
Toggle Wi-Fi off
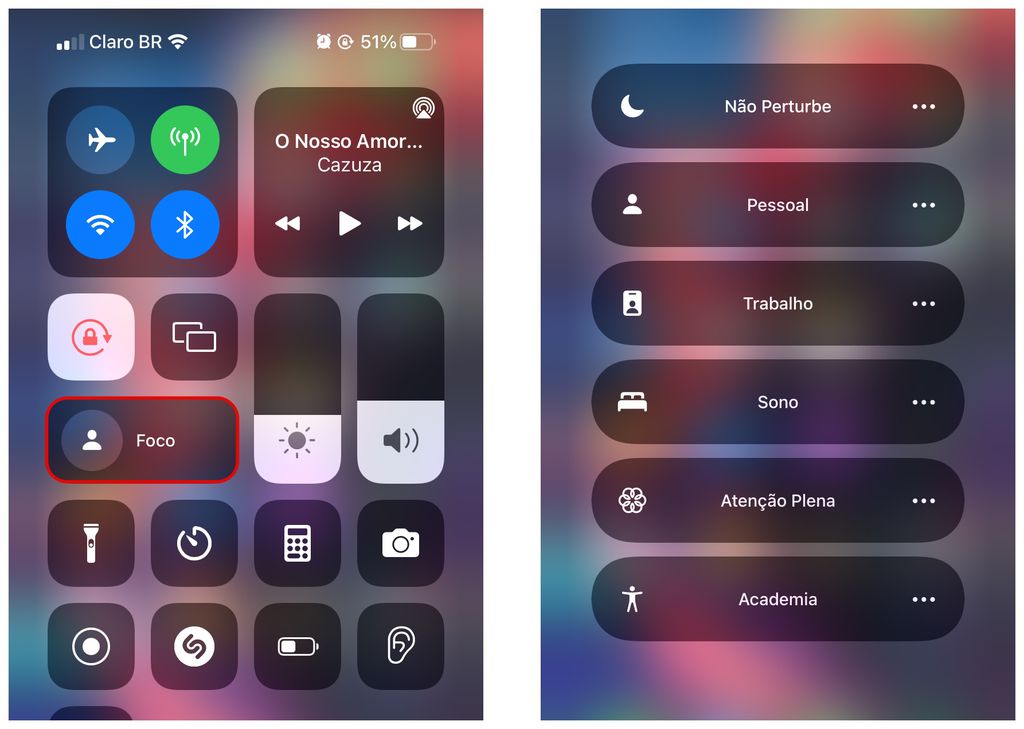tap(100, 225)
